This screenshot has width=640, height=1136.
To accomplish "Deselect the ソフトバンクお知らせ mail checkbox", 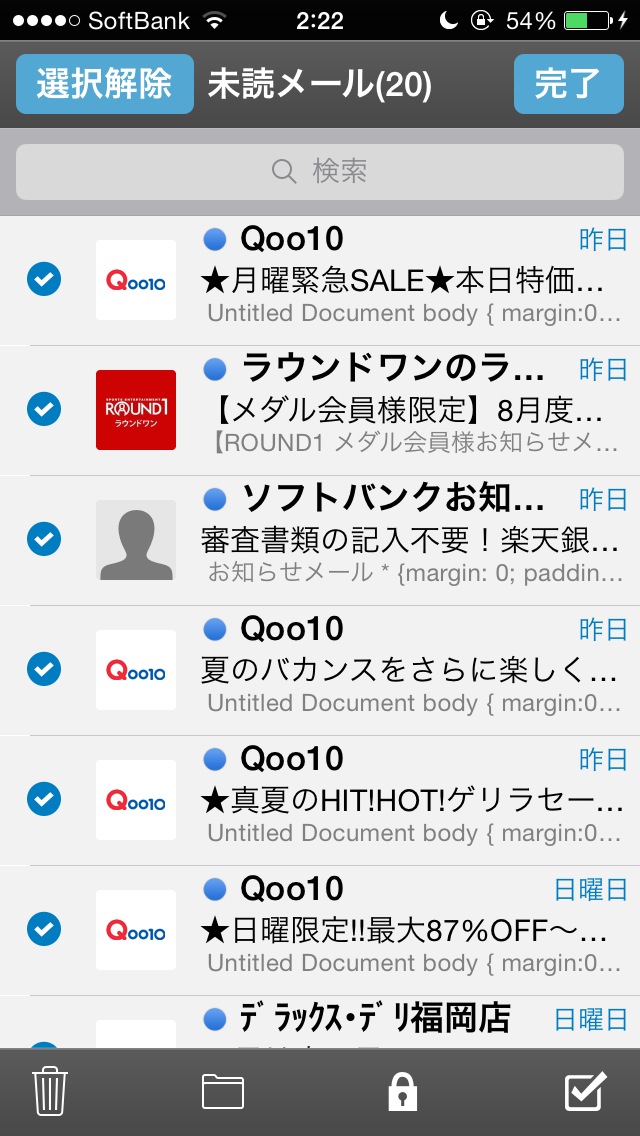I will (44, 539).
